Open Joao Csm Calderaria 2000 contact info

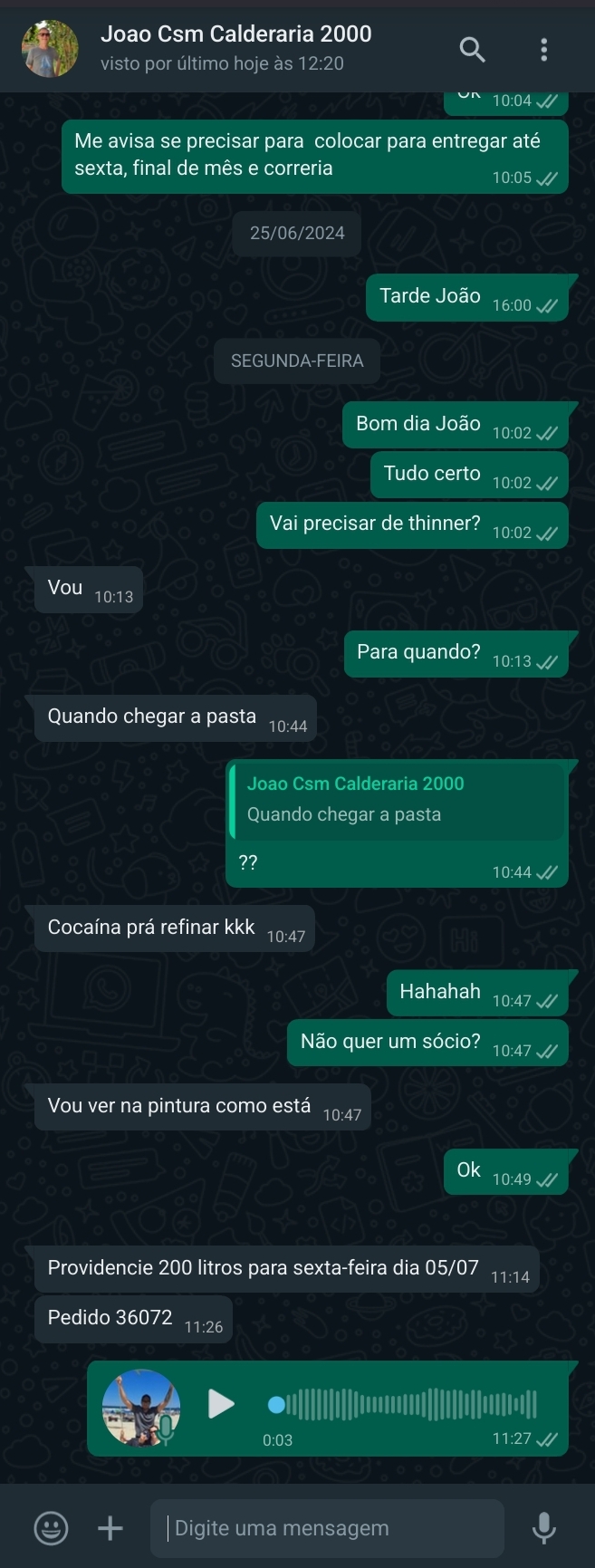tap(235, 47)
